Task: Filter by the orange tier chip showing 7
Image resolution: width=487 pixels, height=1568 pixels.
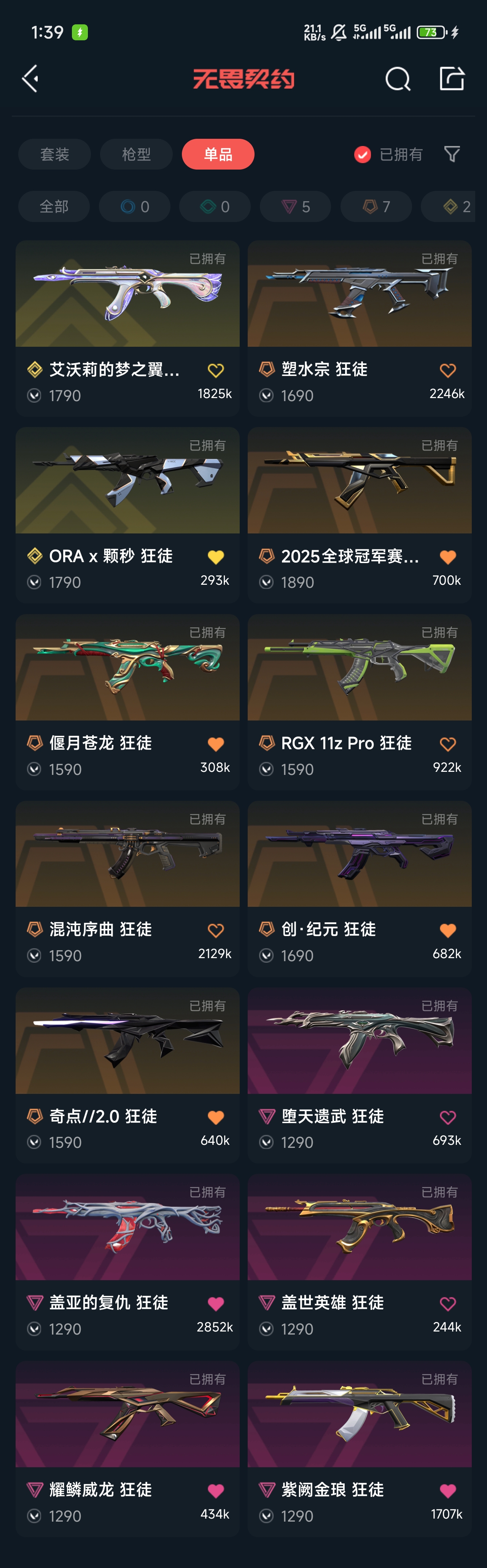Action: click(376, 207)
